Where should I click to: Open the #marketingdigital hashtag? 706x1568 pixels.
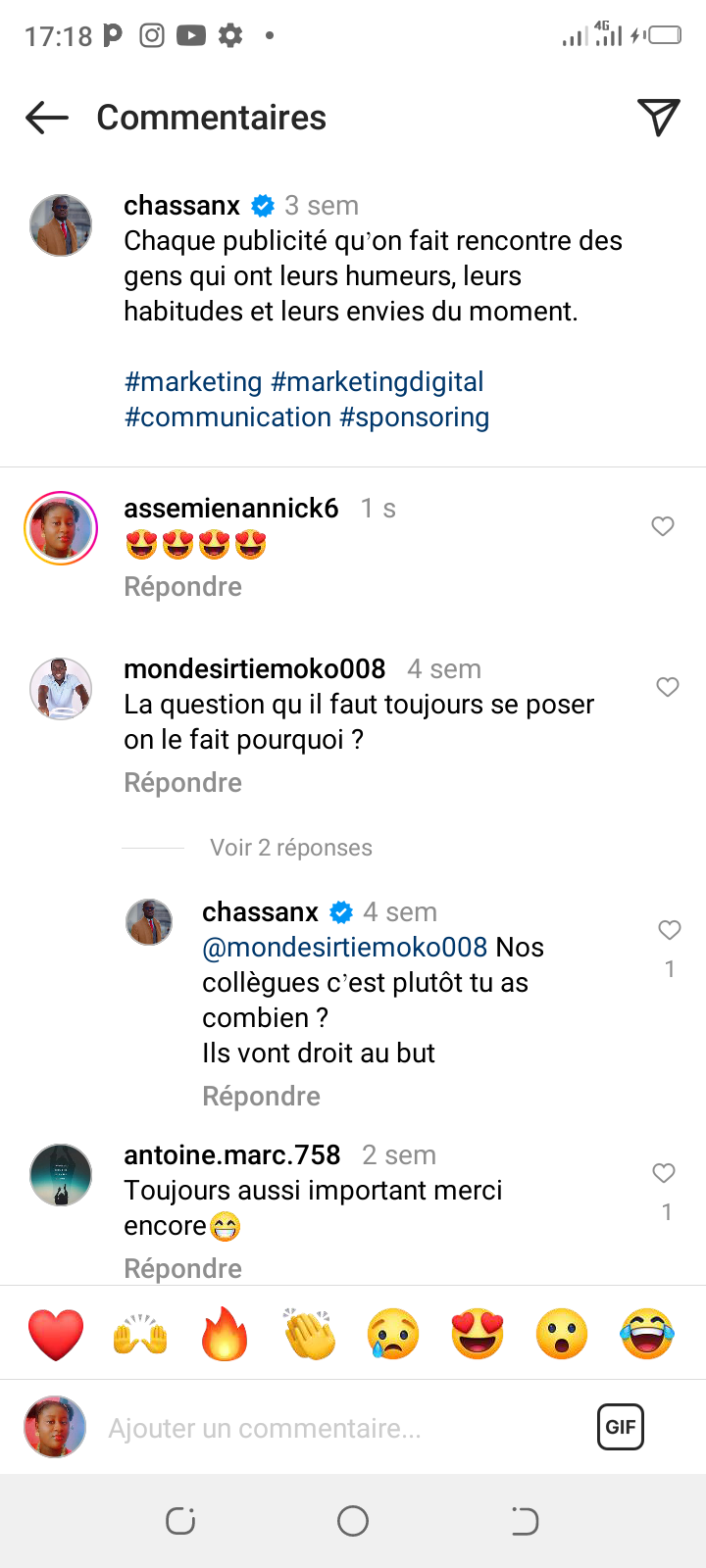[x=378, y=382]
